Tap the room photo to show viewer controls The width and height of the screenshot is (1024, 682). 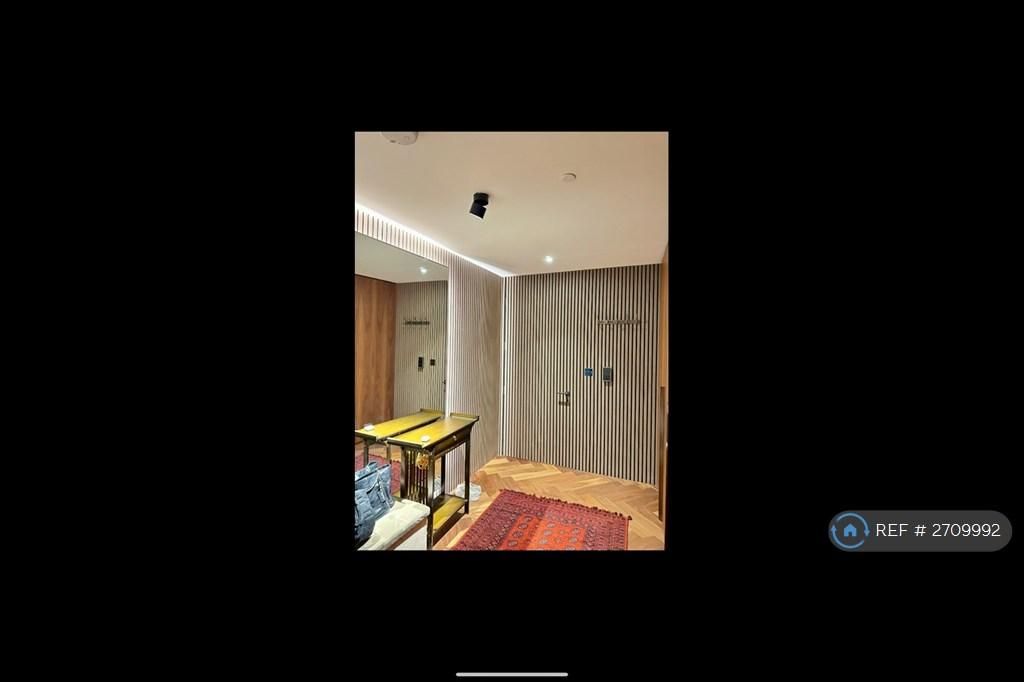(x=511, y=340)
